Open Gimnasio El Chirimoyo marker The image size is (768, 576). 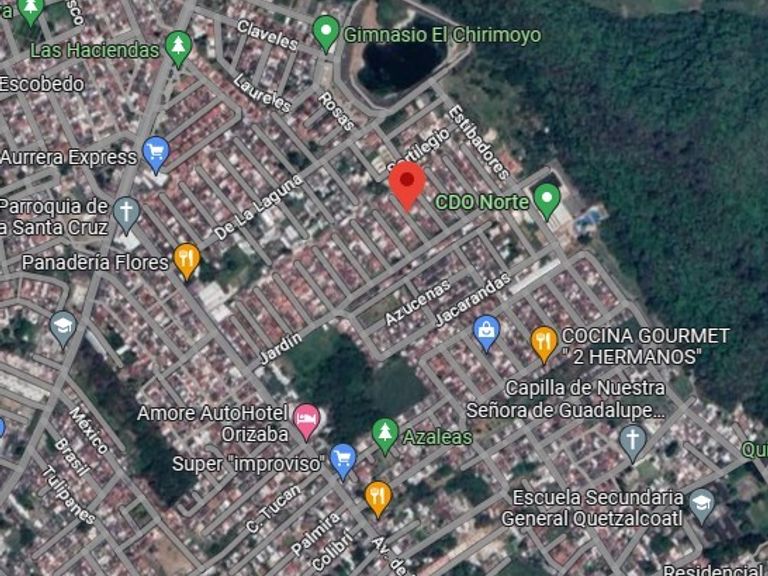tap(325, 33)
